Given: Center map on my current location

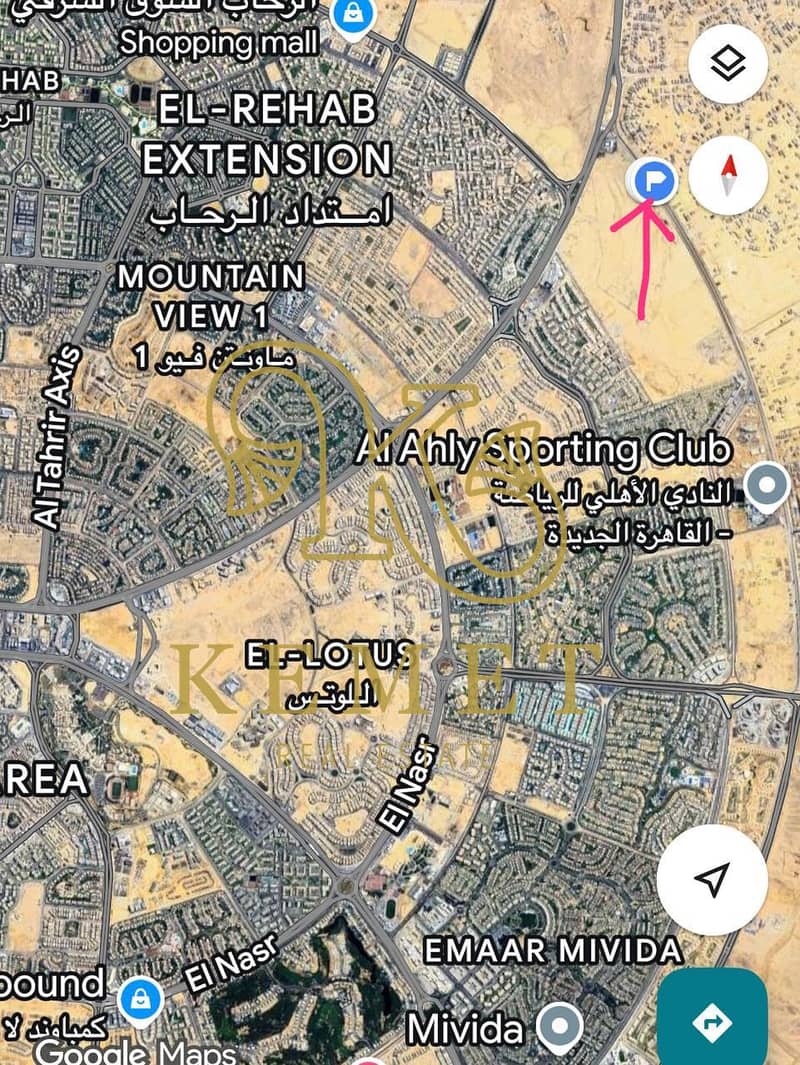Looking at the screenshot, I should [711, 879].
